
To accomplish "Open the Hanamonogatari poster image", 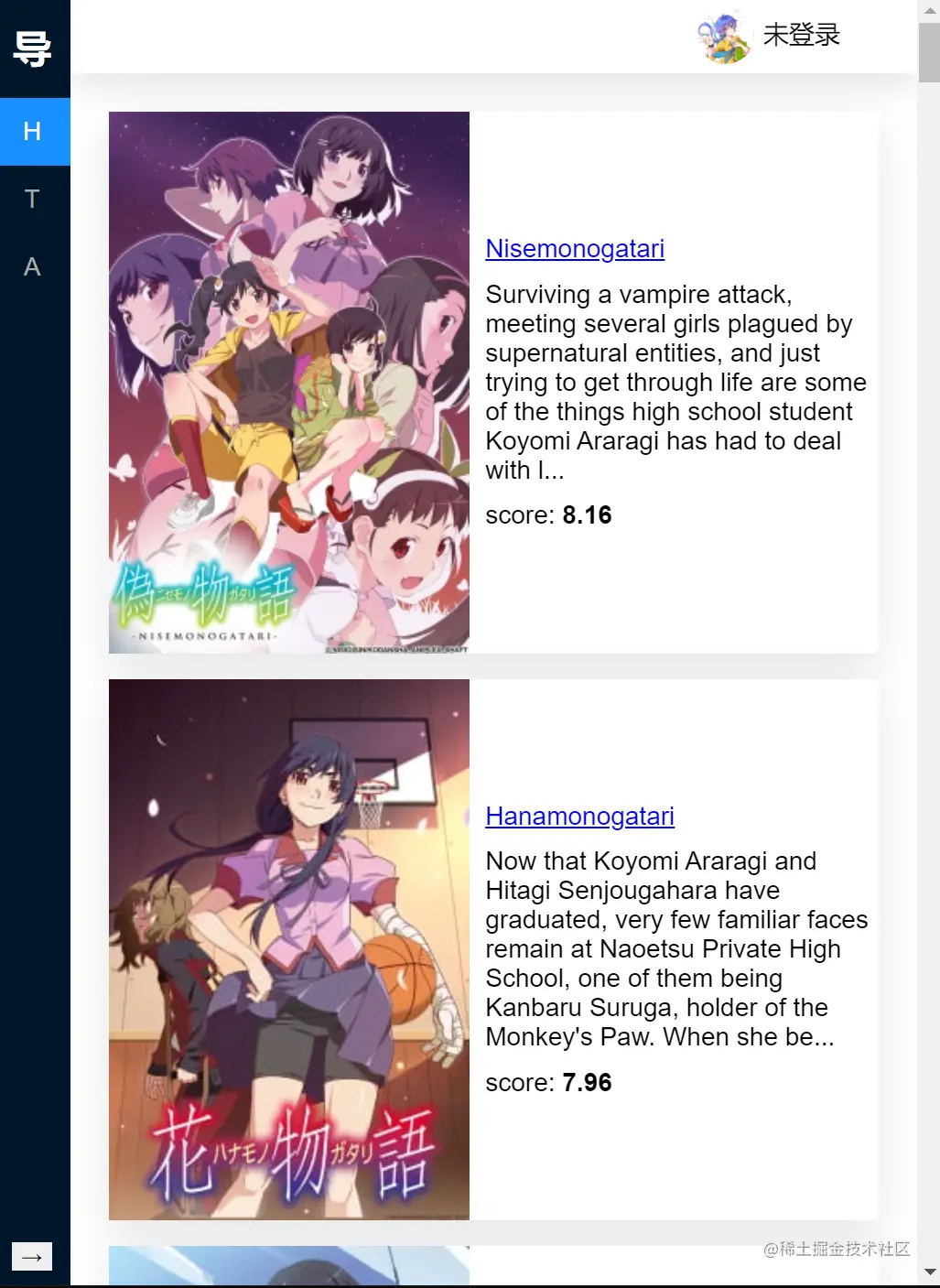I will coord(289,949).
